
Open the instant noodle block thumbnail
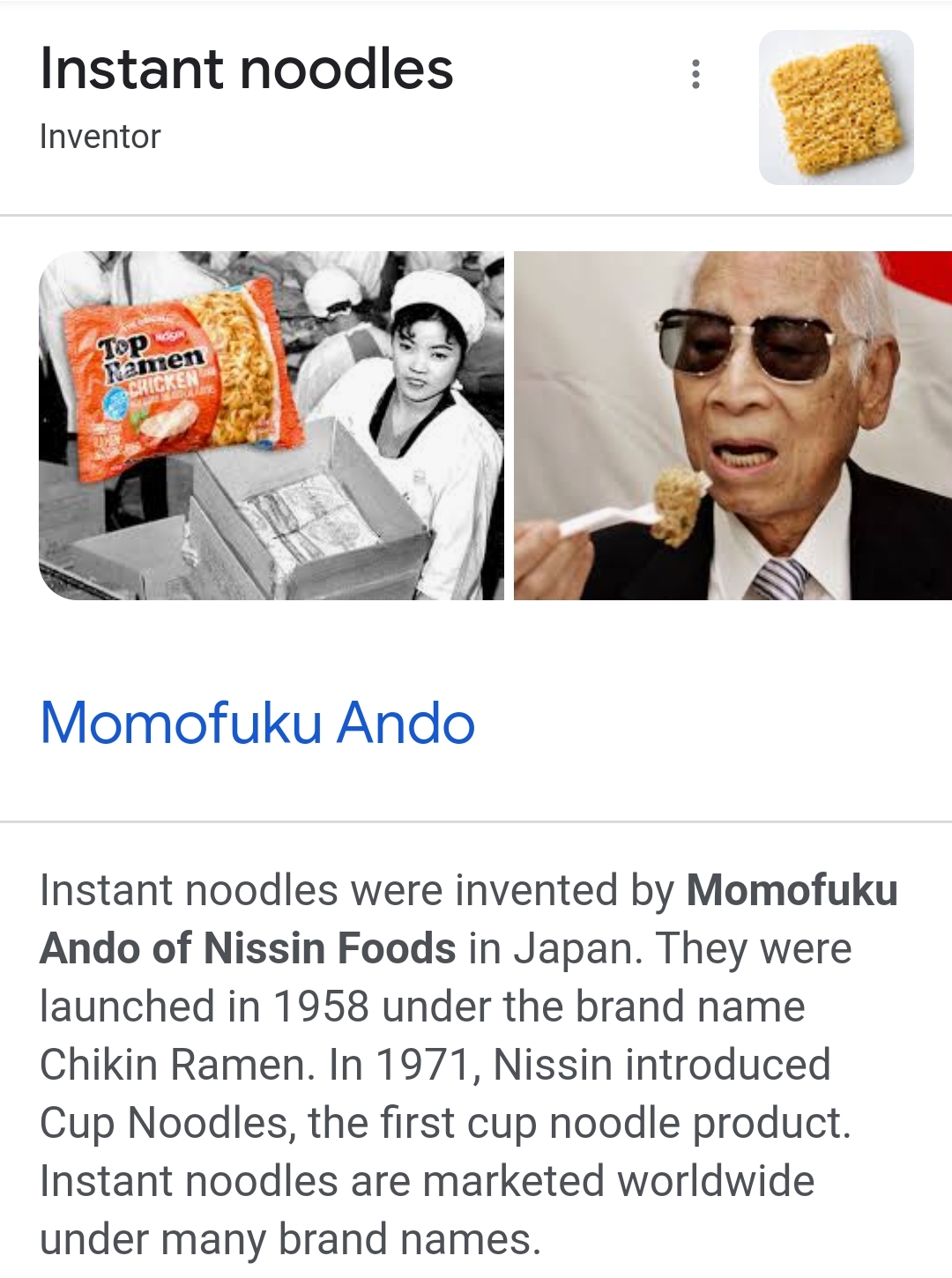836,108
